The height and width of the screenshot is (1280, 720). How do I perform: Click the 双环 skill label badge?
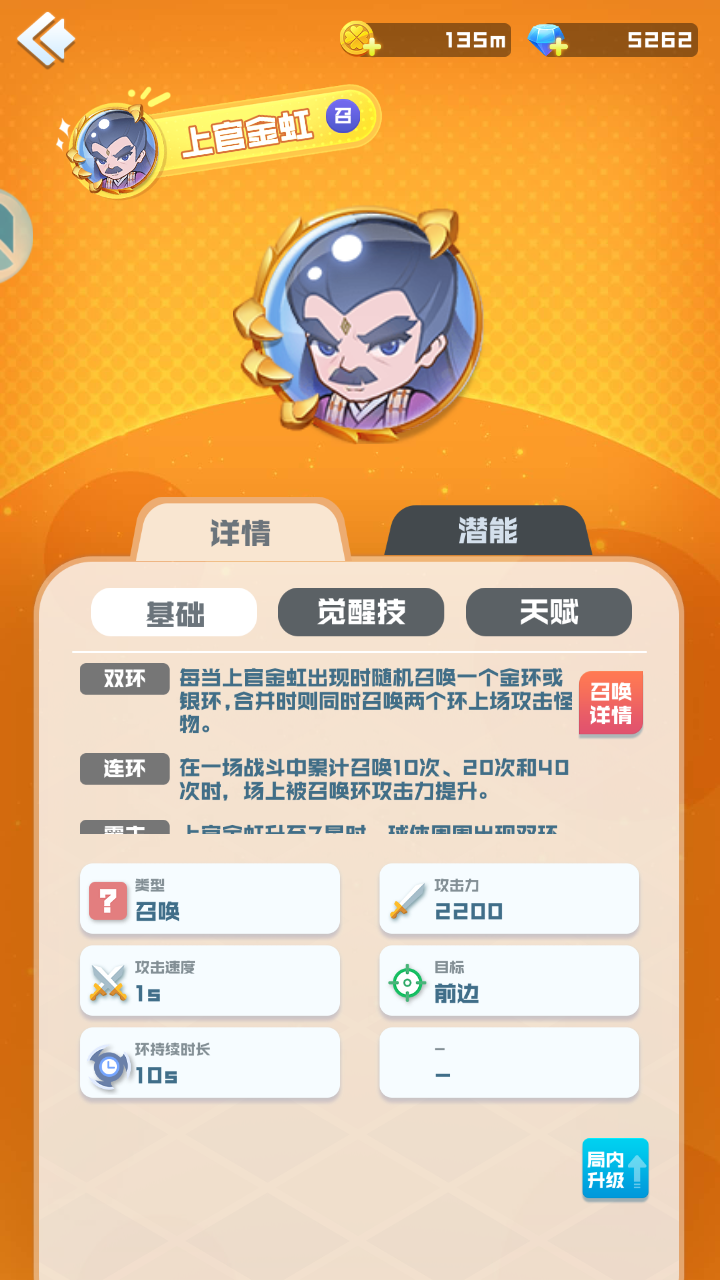(124, 678)
